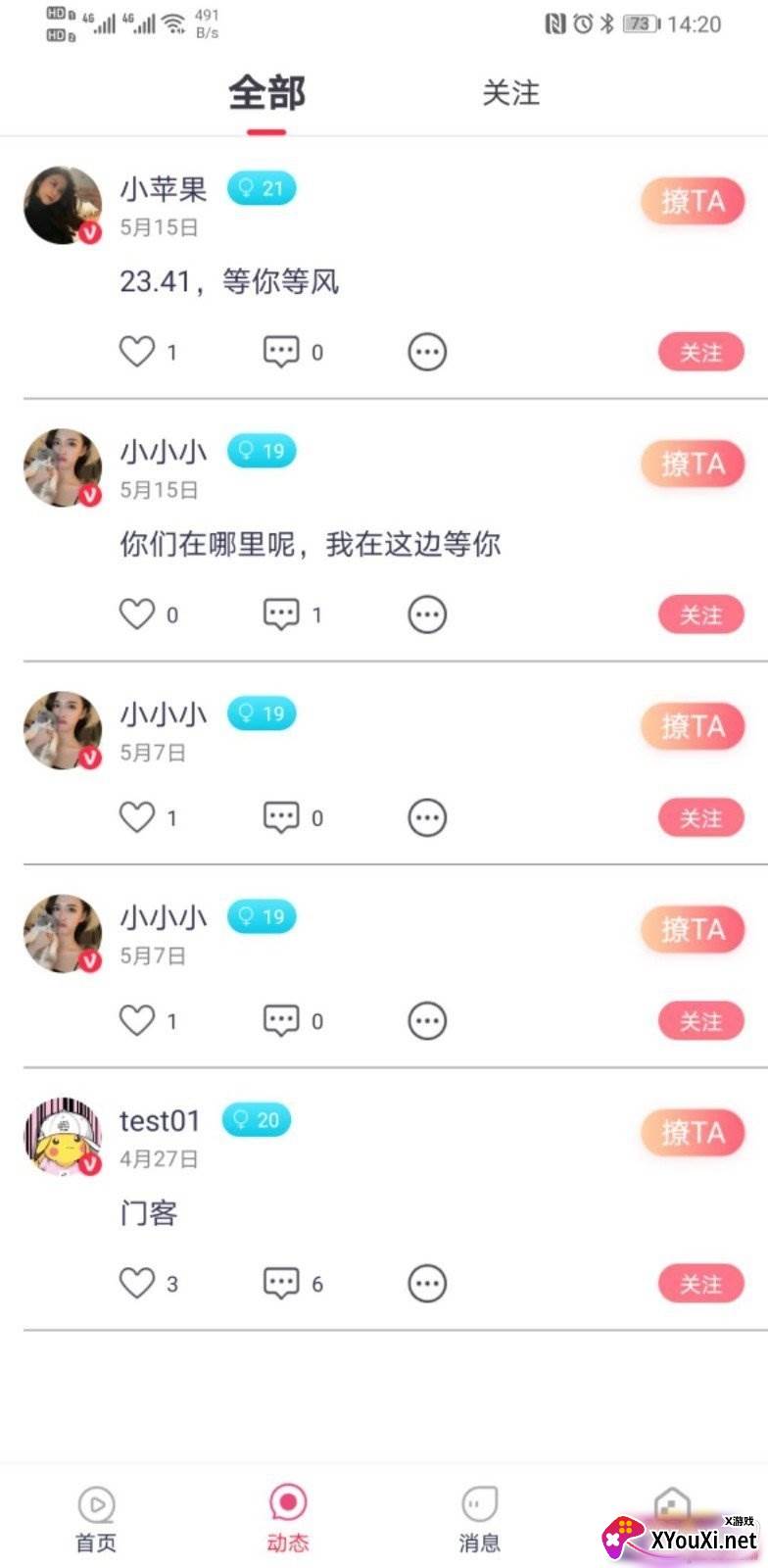The width and height of the screenshot is (768, 1568).
Task: Open the more options menu on 小苹果's post
Action: (x=425, y=350)
